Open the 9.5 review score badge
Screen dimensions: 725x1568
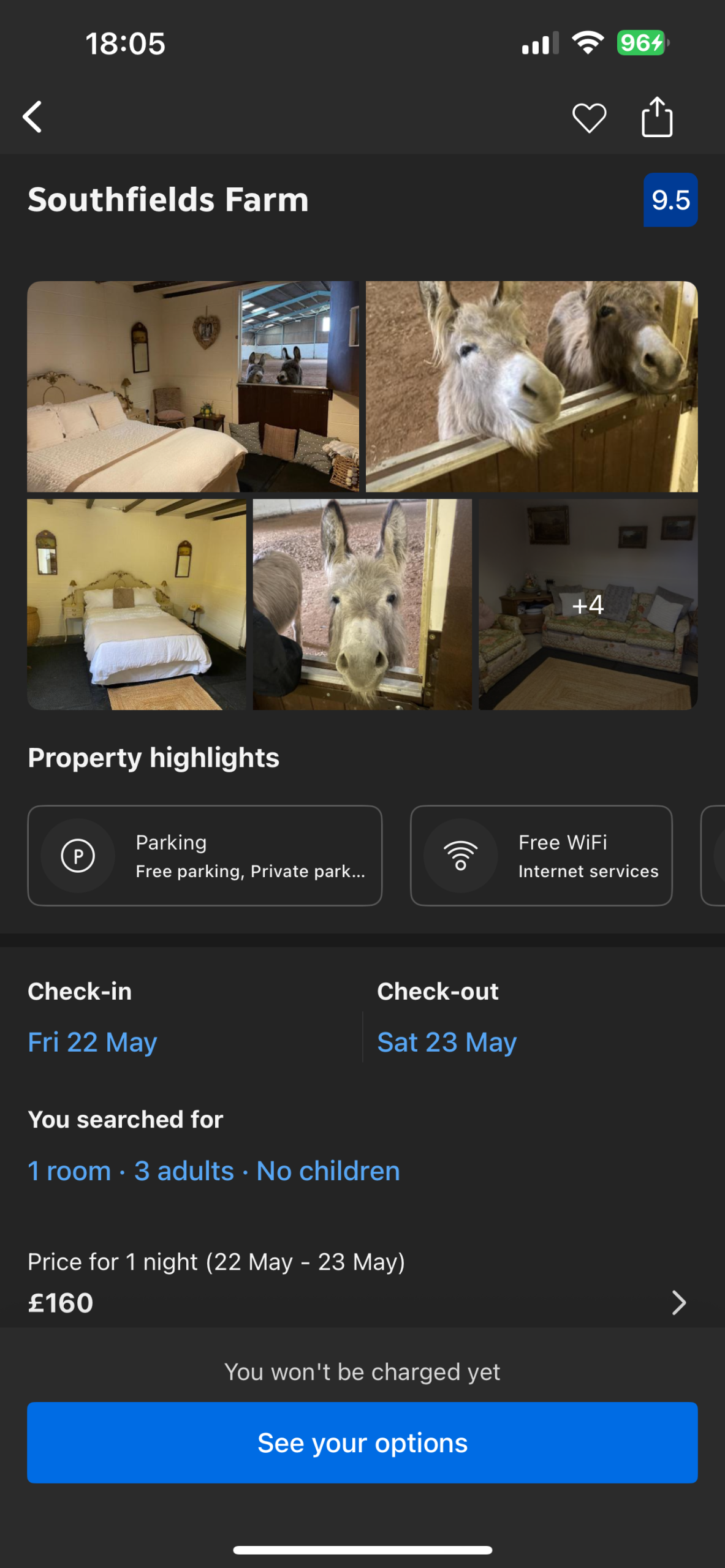(670, 200)
